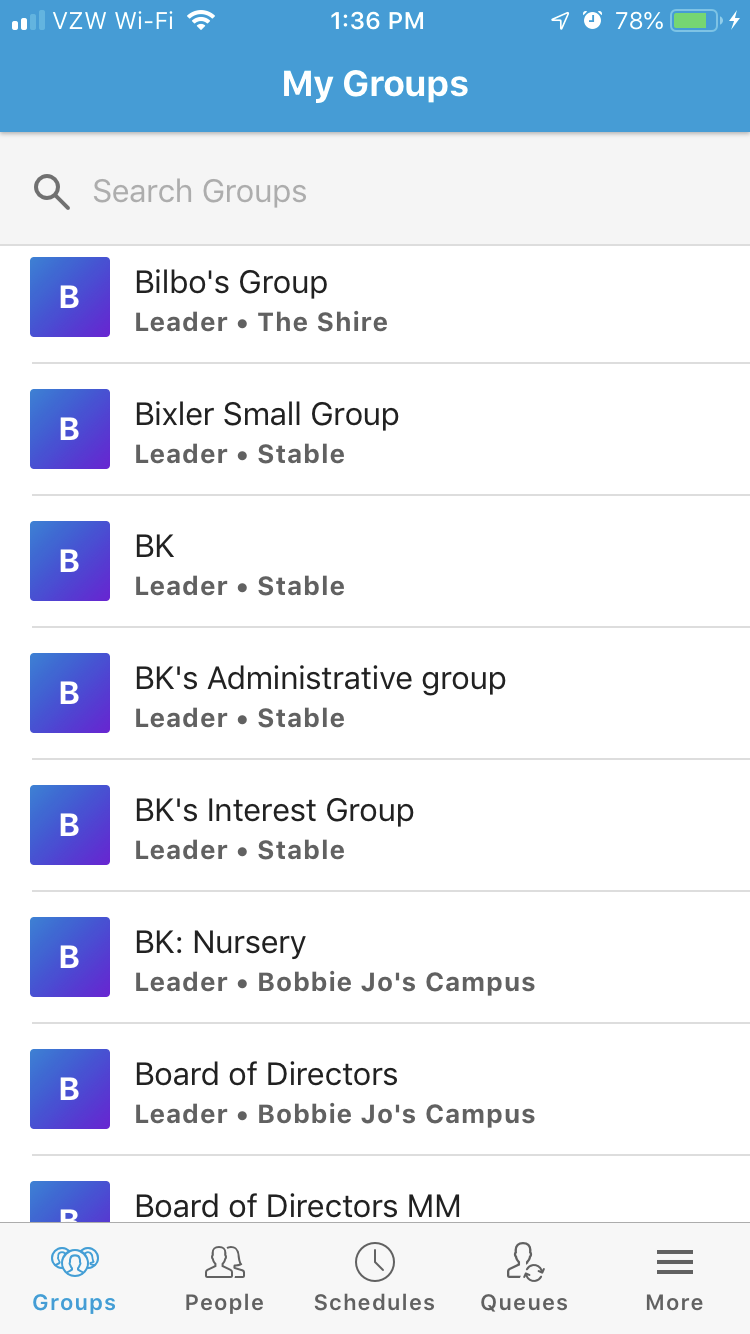Tap the search magnifier icon
Screen dimensions: 750x1334
point(51,191)
